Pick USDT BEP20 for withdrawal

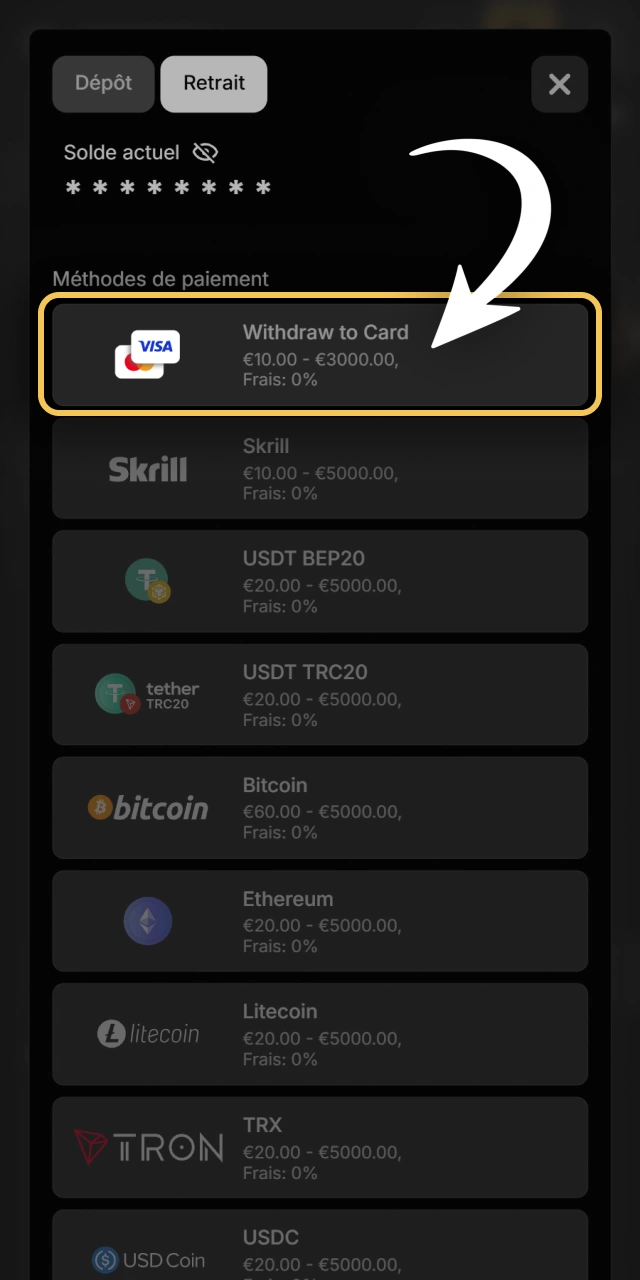point(320,581)
